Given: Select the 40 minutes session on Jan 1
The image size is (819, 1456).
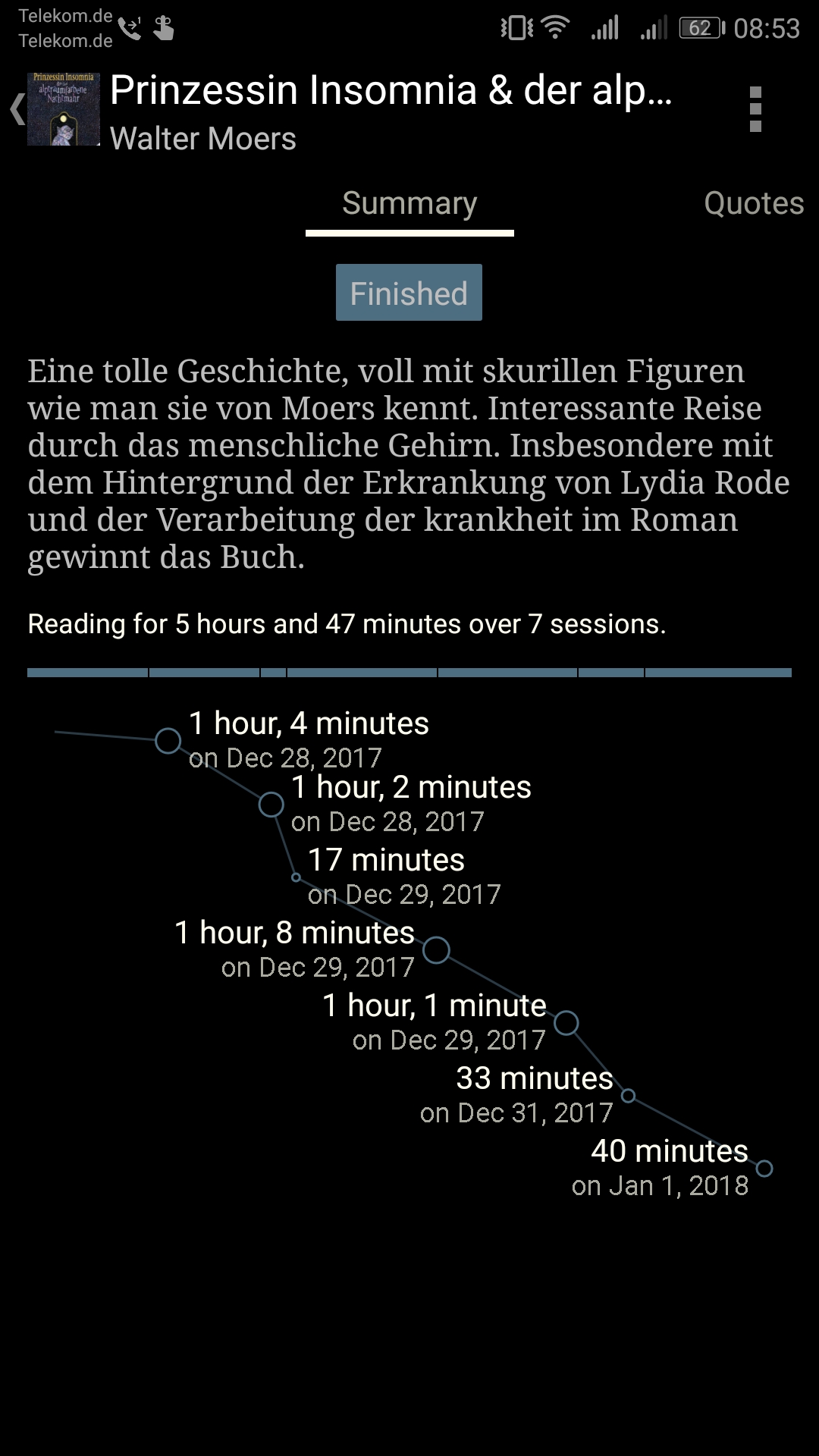Looking at the screenshot, I should coord(661,1167).
